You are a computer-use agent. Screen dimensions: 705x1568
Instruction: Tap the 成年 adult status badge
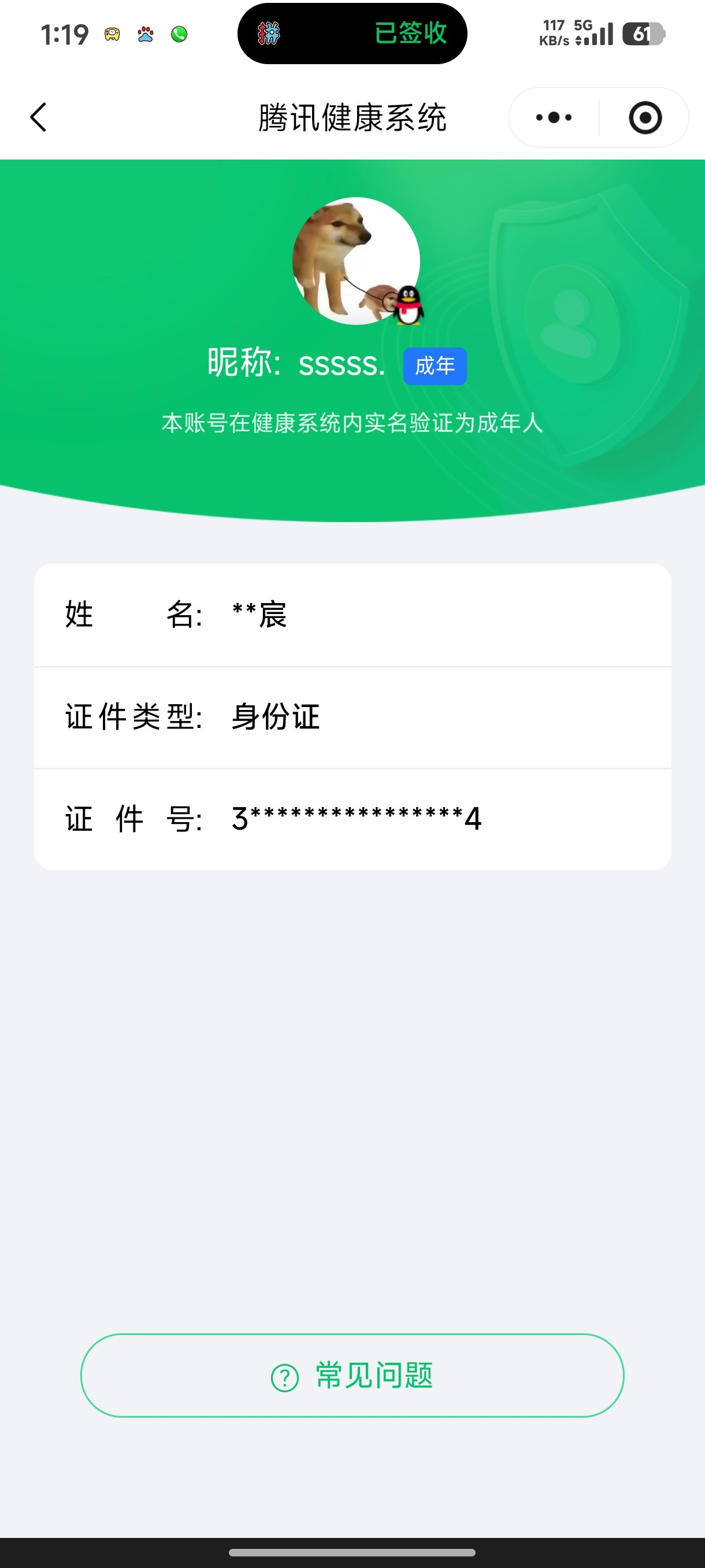[x=436, y=365]
